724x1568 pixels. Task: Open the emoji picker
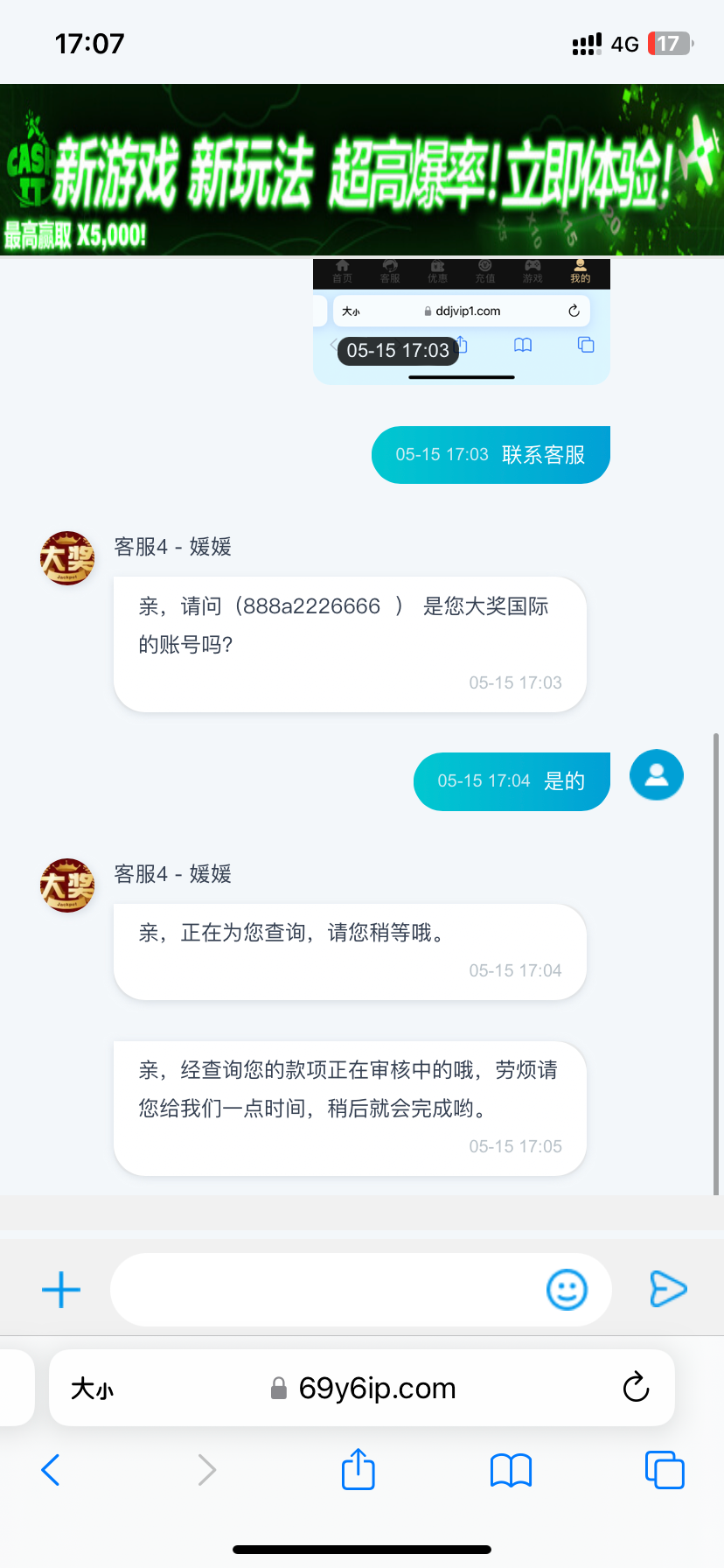tap(567, 1290)
